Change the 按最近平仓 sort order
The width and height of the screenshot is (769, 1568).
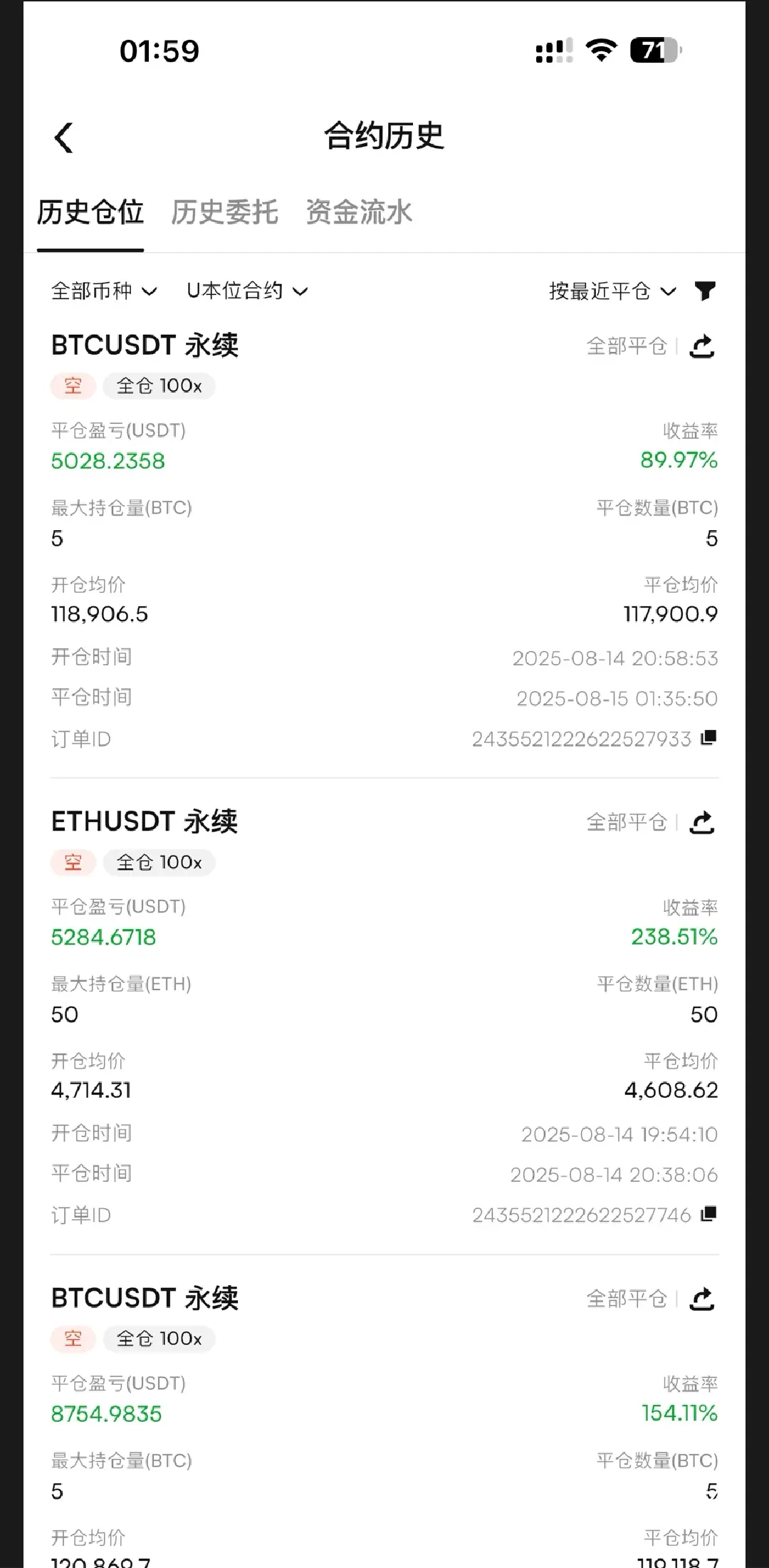[612, 291]
